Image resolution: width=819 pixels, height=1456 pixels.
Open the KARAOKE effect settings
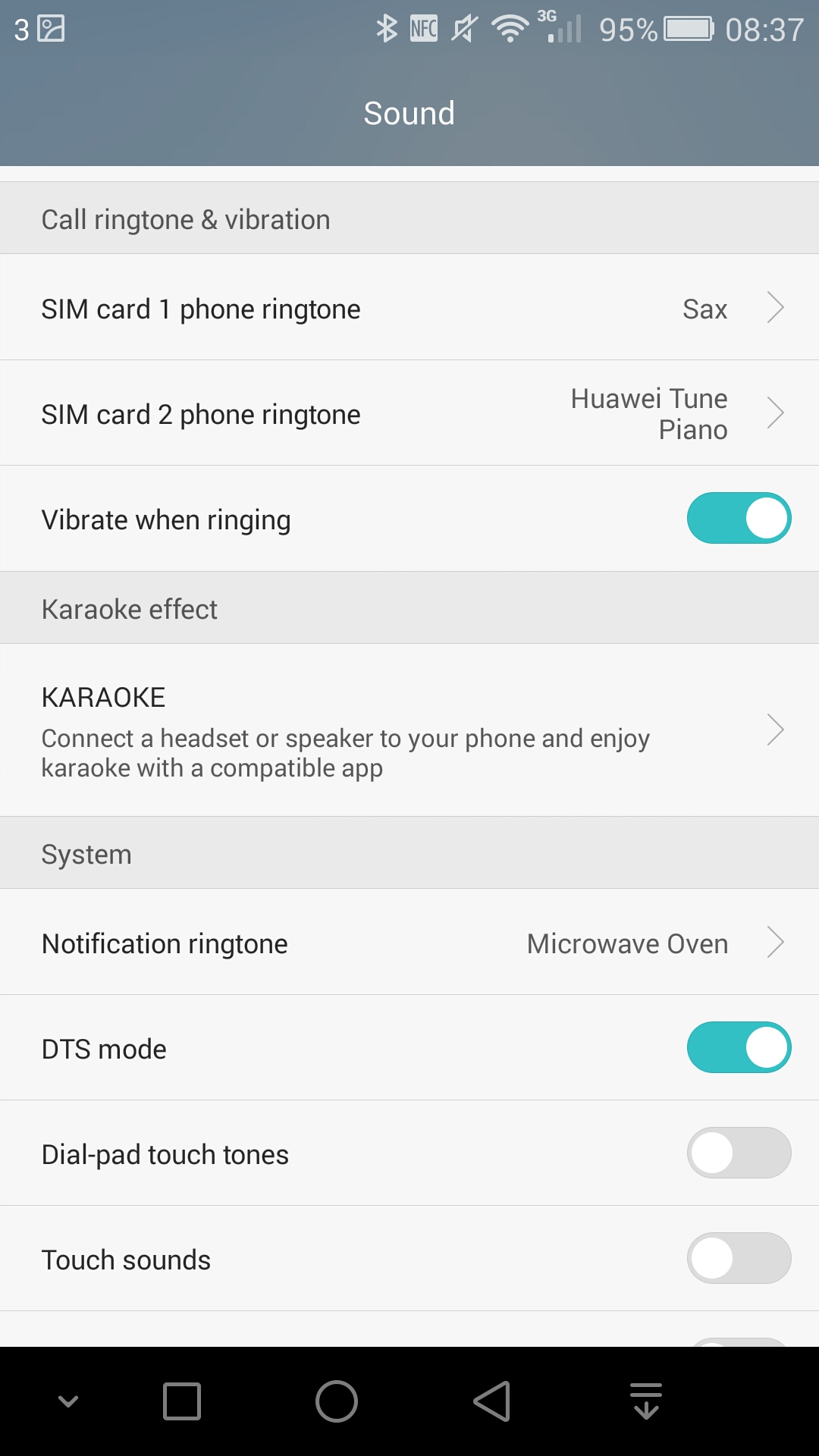tap(409, 730)
